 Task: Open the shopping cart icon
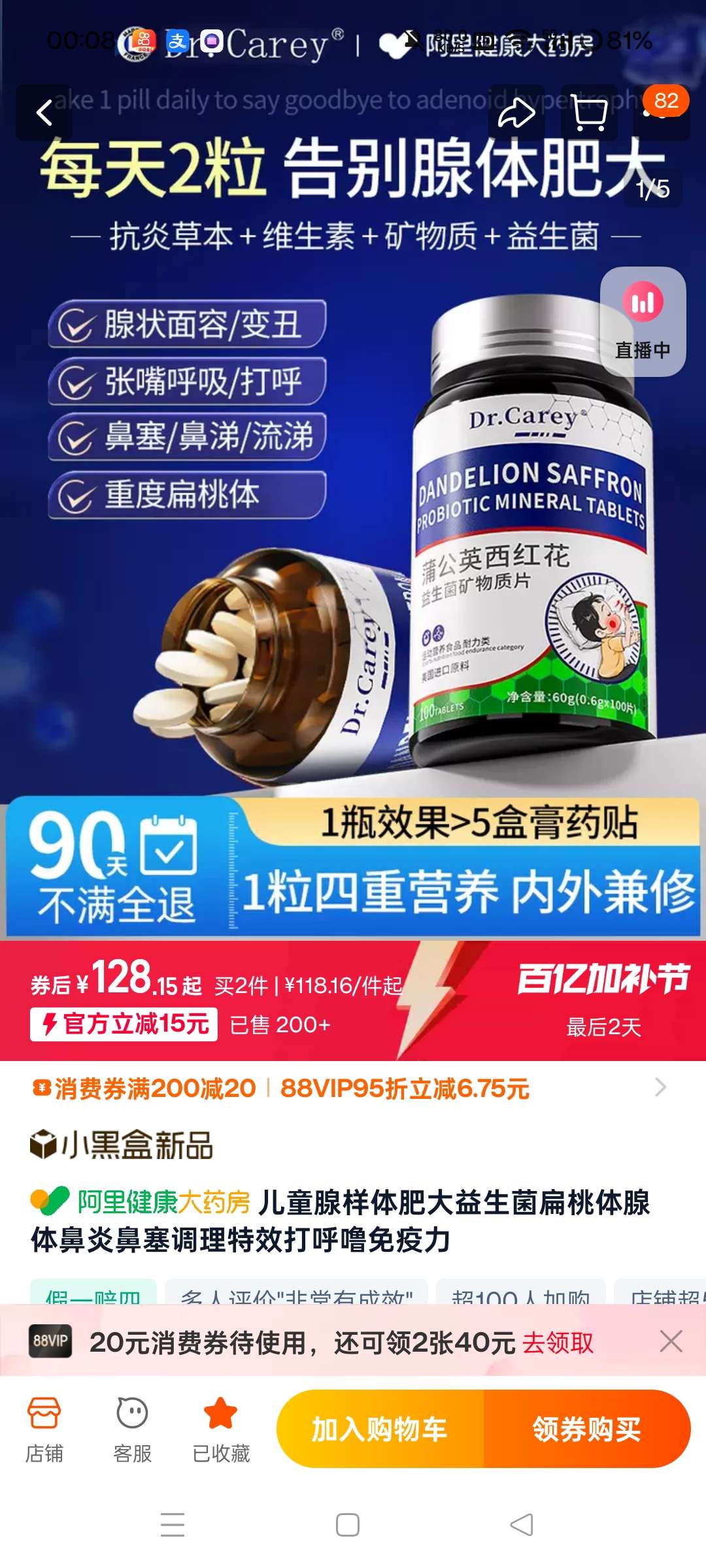(x=589, y=114)
